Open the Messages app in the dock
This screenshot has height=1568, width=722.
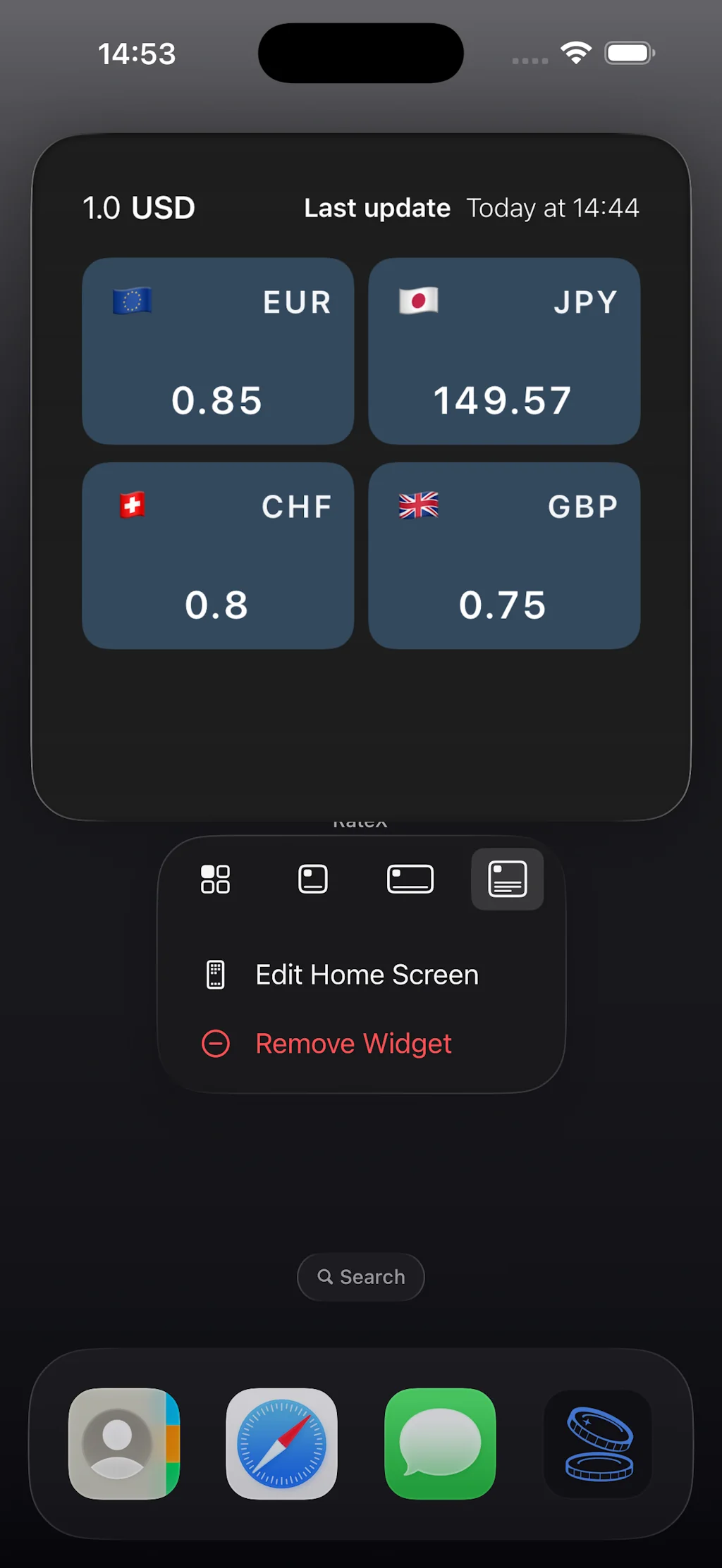(439, 1443)
